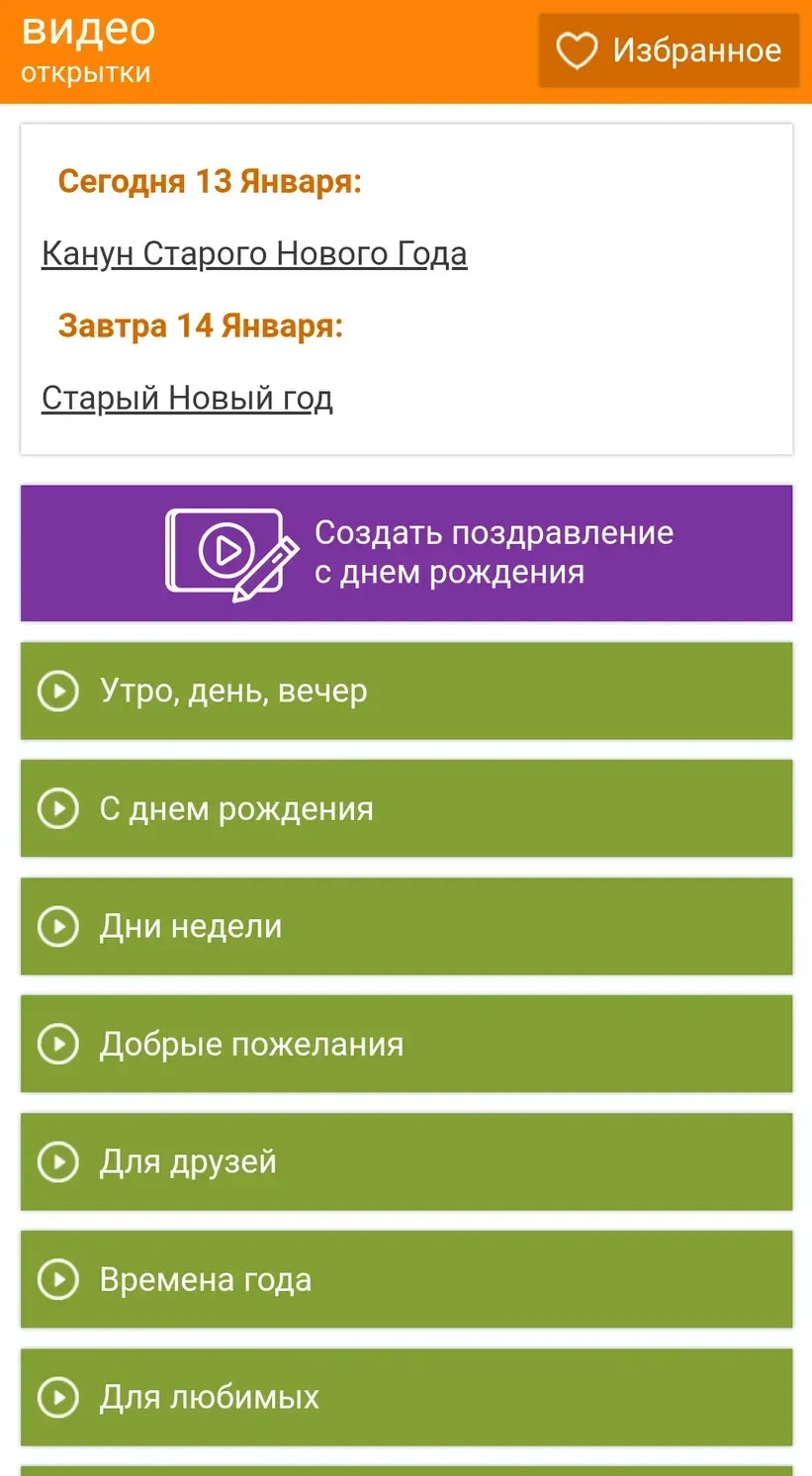
Task: Open the Утро, день, вечер category
Action: tap(406, 691)
